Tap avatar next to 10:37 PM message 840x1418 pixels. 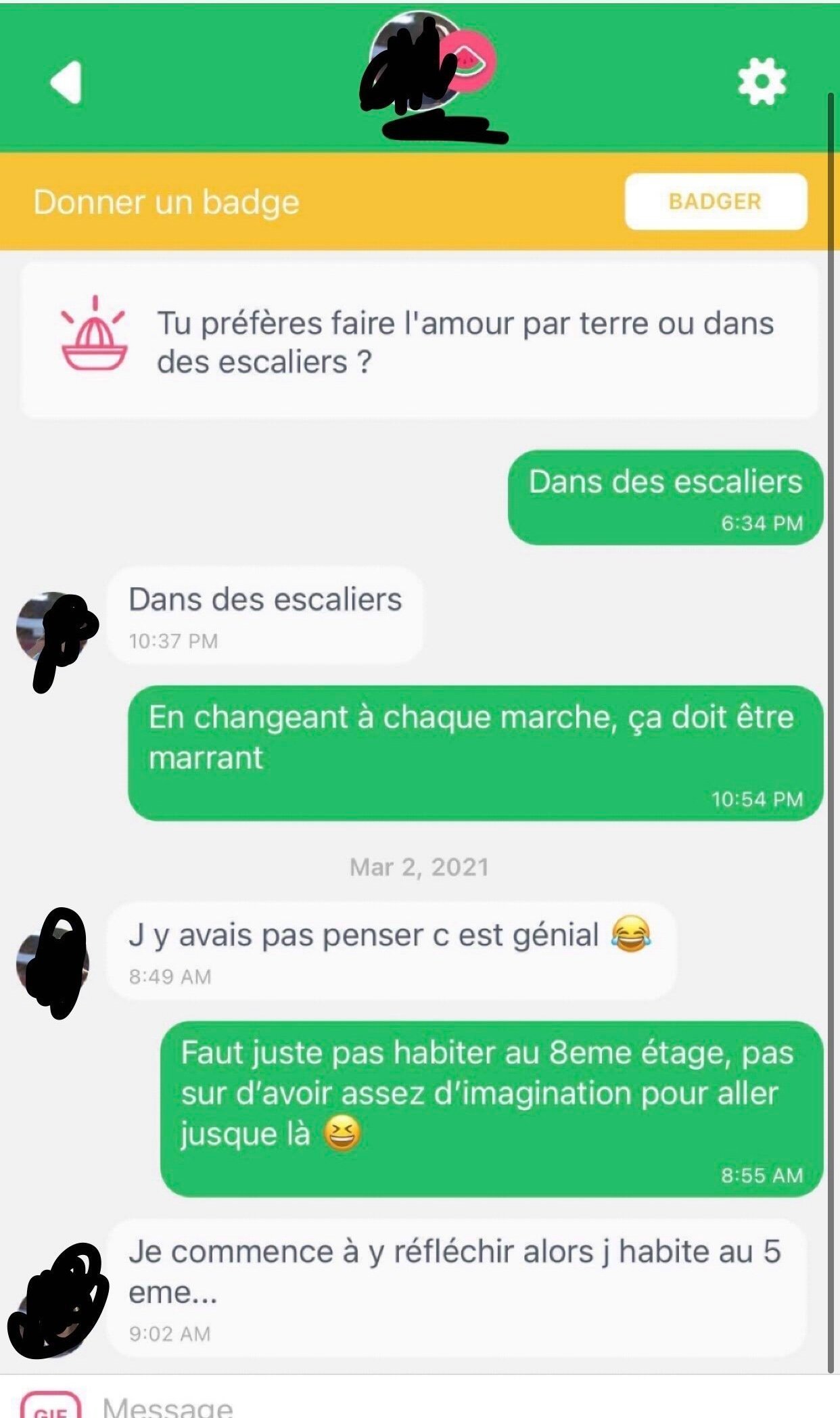[53, 628]
